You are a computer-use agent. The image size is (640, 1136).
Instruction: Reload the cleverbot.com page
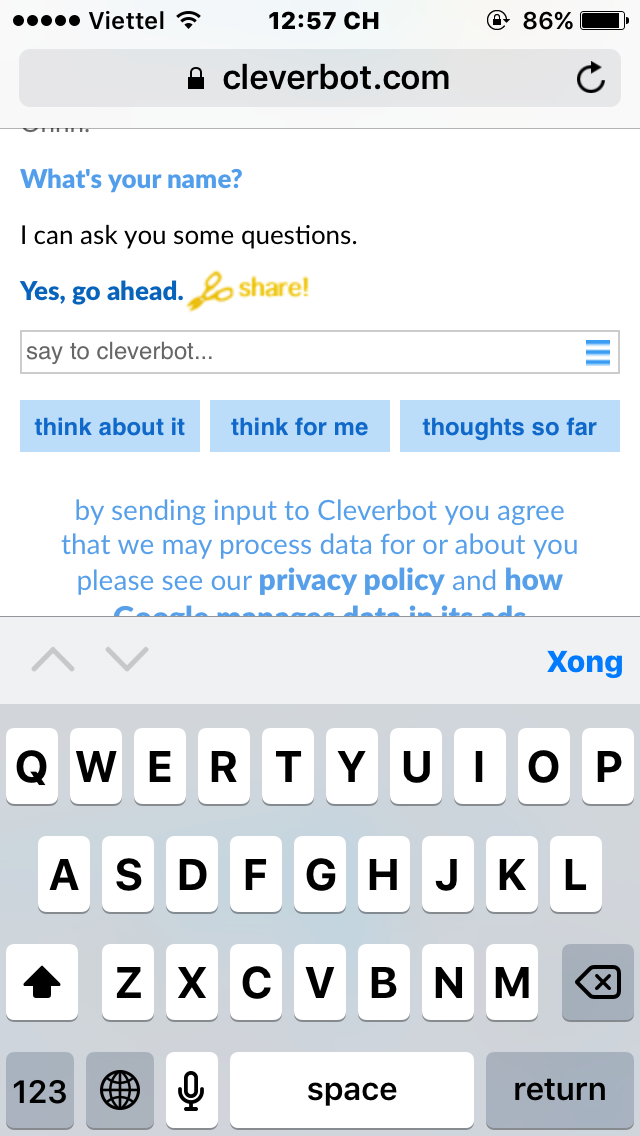pos(591,78)
